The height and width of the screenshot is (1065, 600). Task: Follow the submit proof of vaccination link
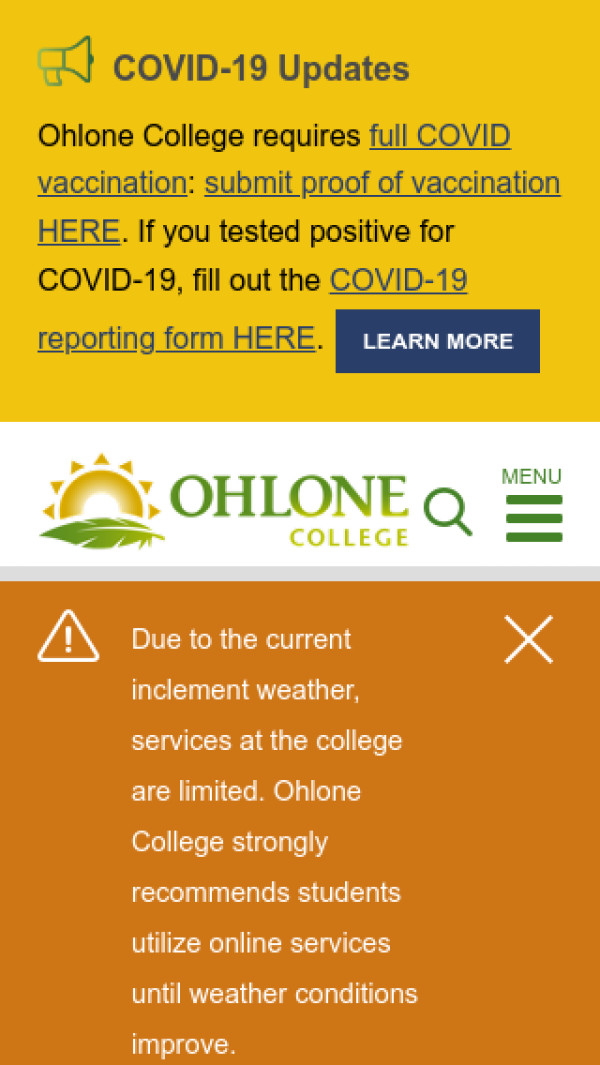tap(382, 184)
